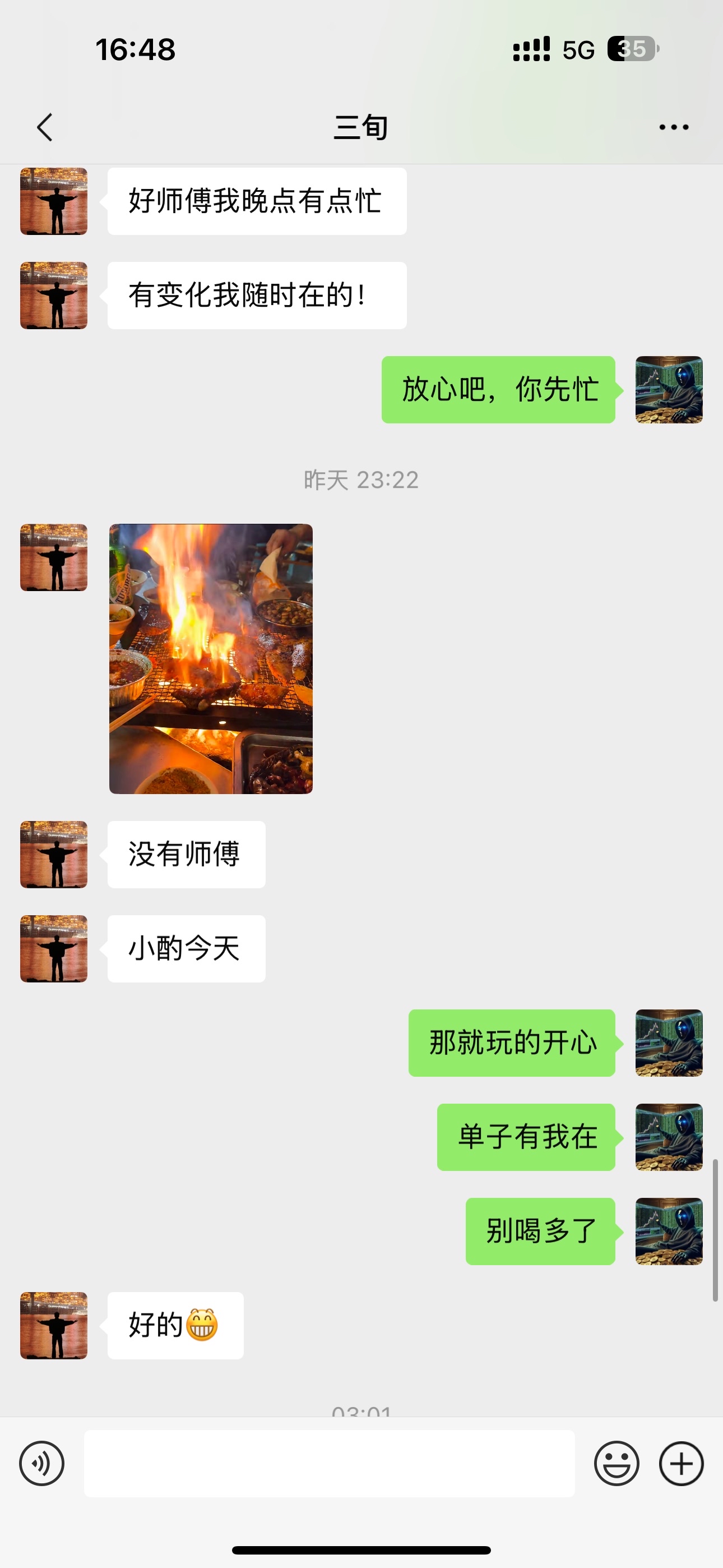Screen dimensions: 723x1568
Task: Open my avatar beside 放心吧，你先忙
Action: [668, 390]
